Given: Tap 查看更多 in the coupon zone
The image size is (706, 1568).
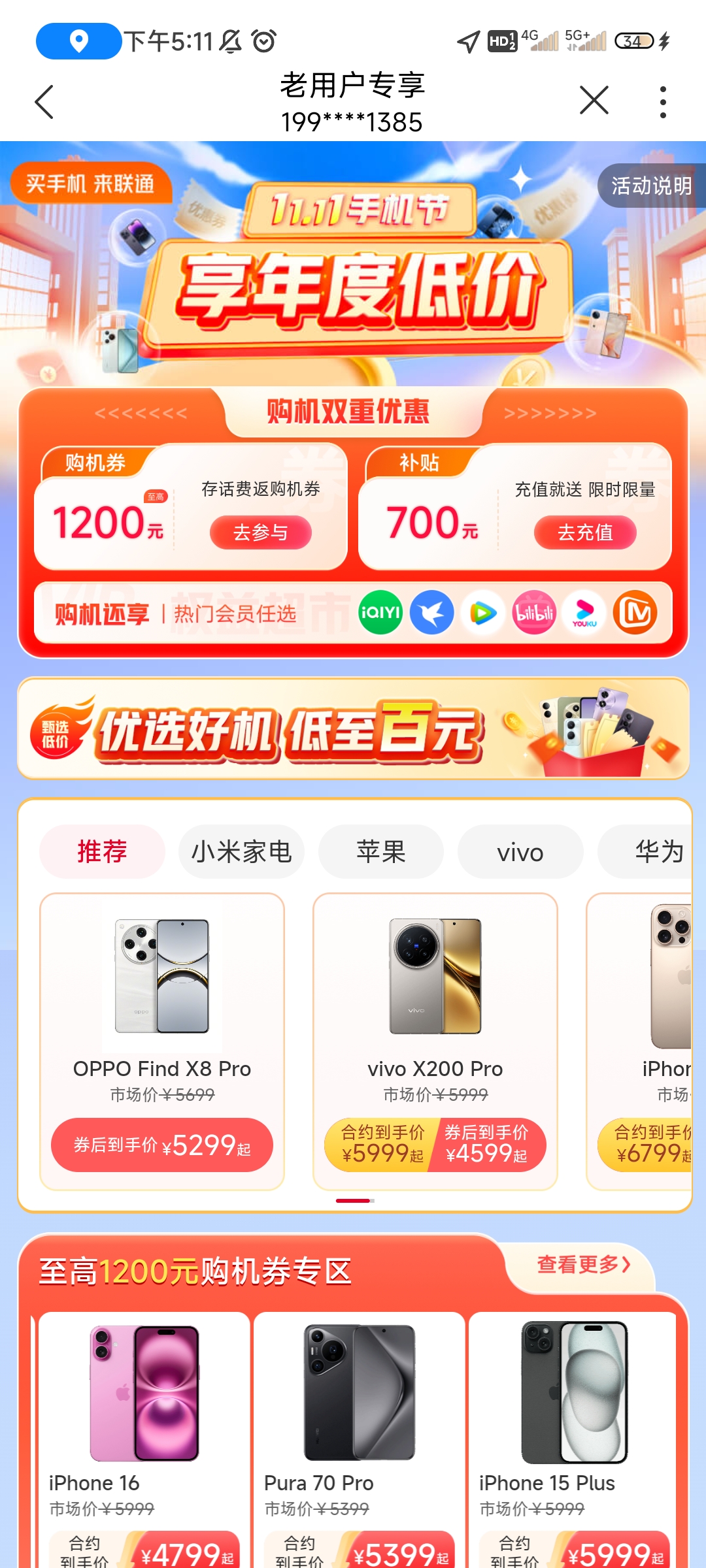Looking at the screenshot, I should click(582, 1265).
